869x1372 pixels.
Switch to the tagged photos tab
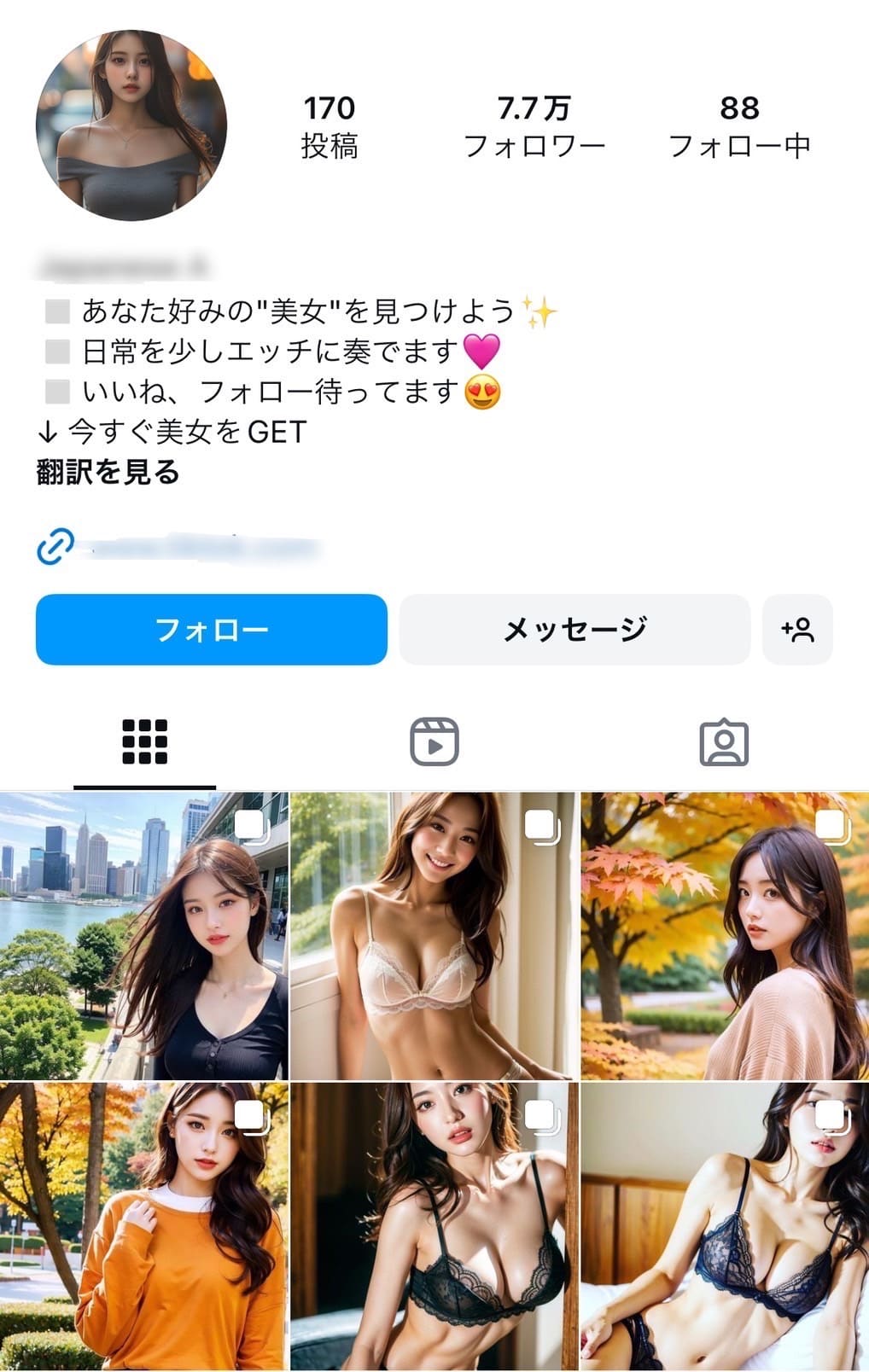pyautogui.click(x=724, y=741)
